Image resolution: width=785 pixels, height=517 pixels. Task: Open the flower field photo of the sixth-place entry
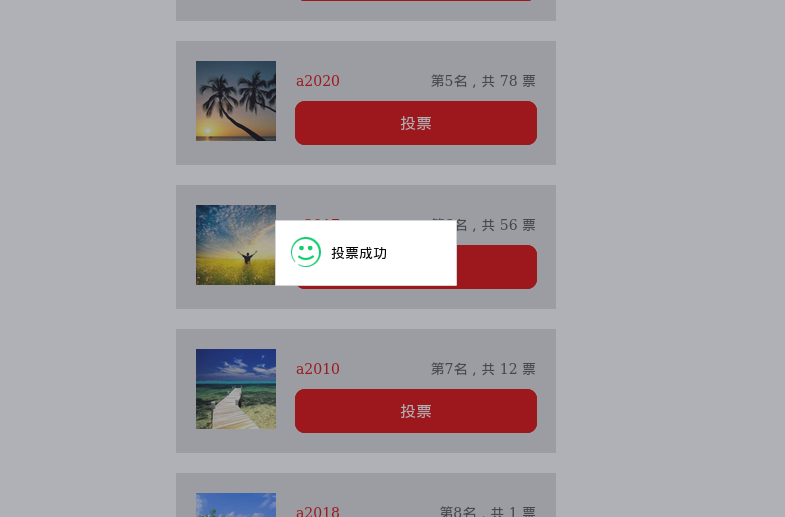pos(235,245)
